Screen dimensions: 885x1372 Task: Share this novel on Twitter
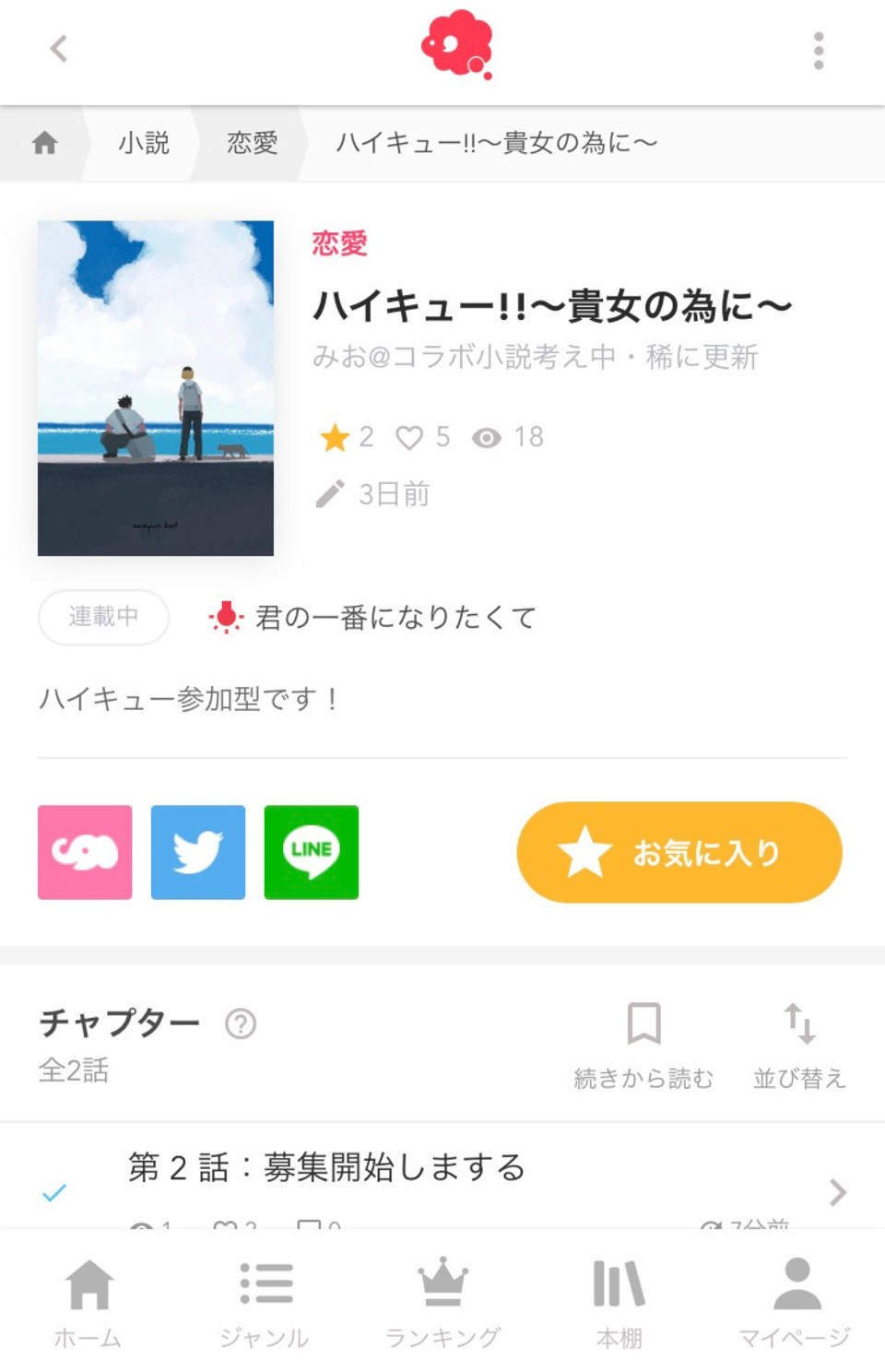pos(198,852)
